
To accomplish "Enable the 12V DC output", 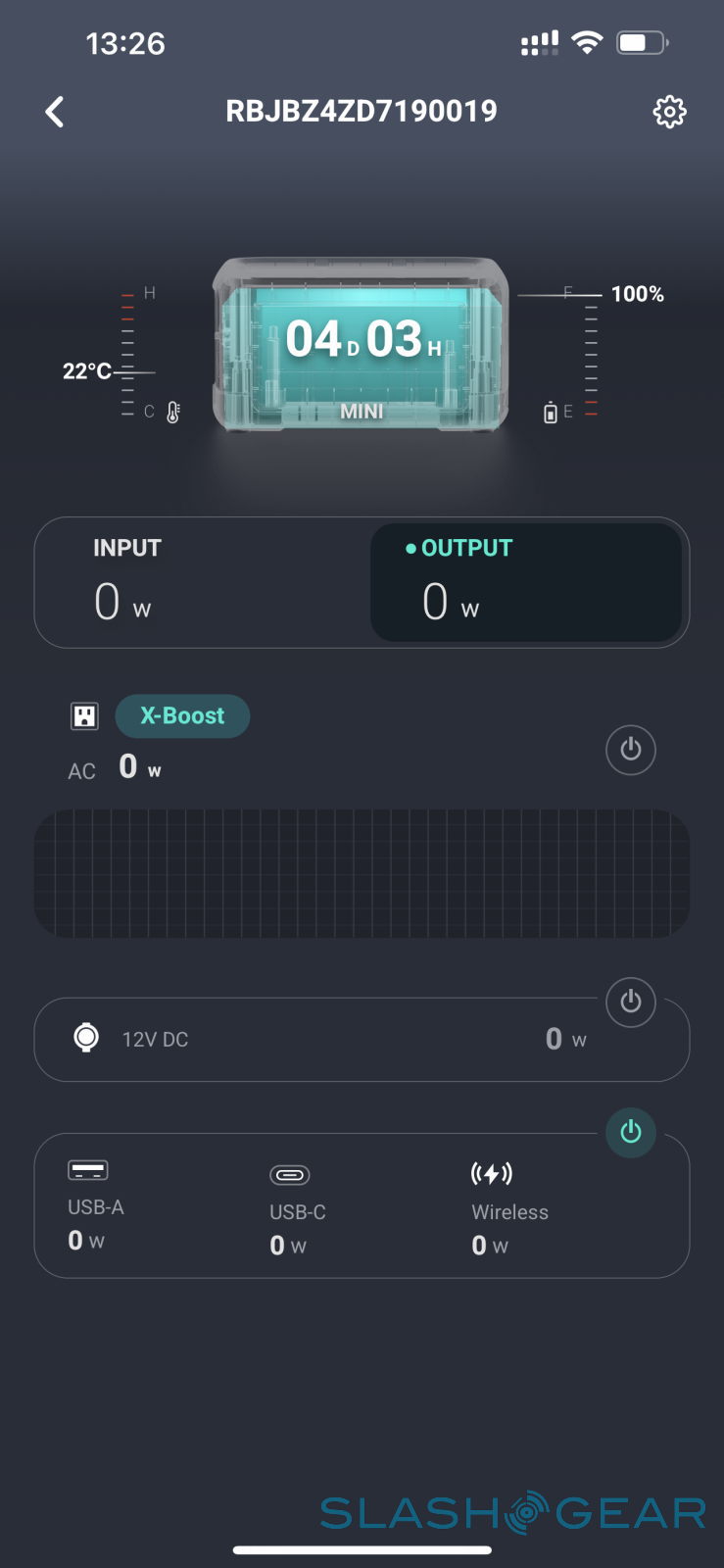I will point(630,1002).
